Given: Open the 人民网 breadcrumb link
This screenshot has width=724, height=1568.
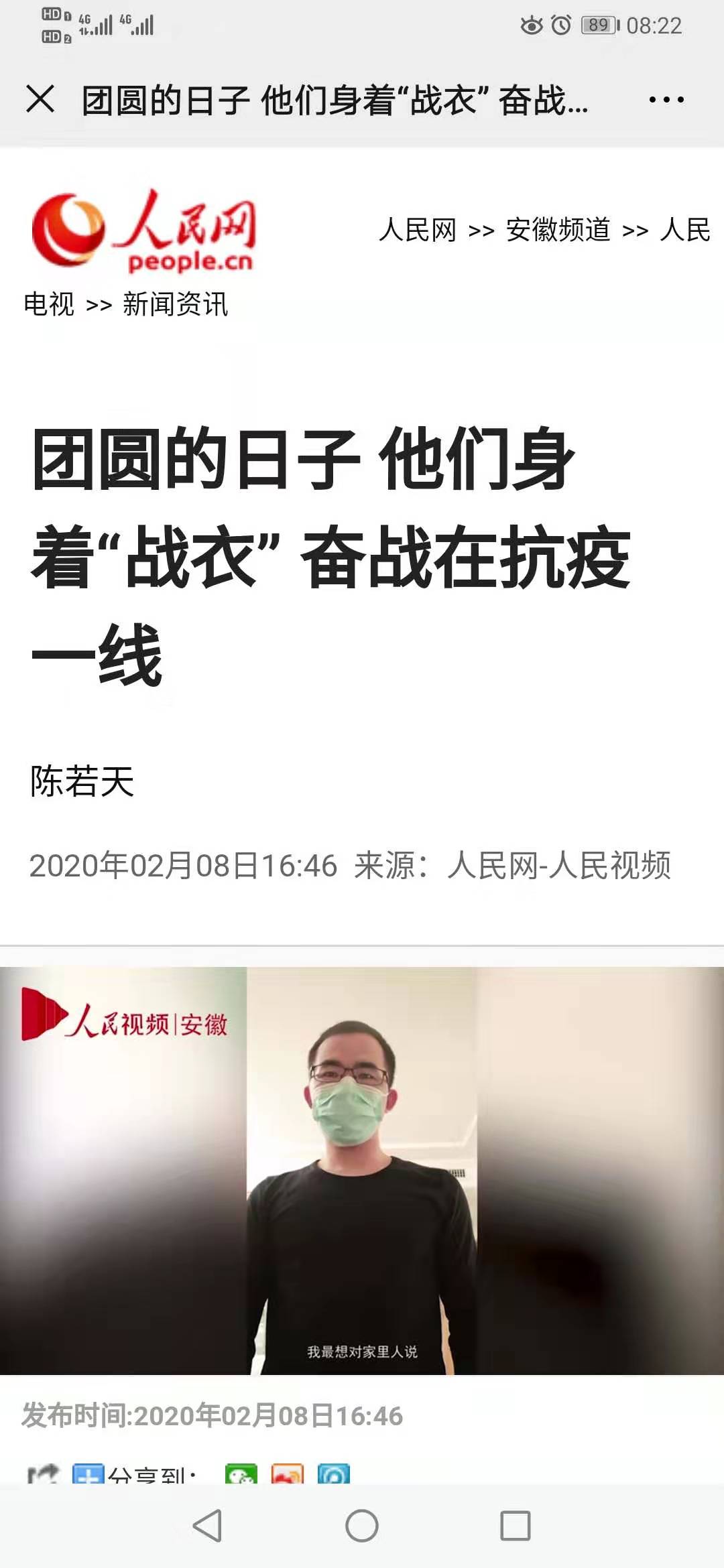Looking at the screenshot, I should coord(417,230).
